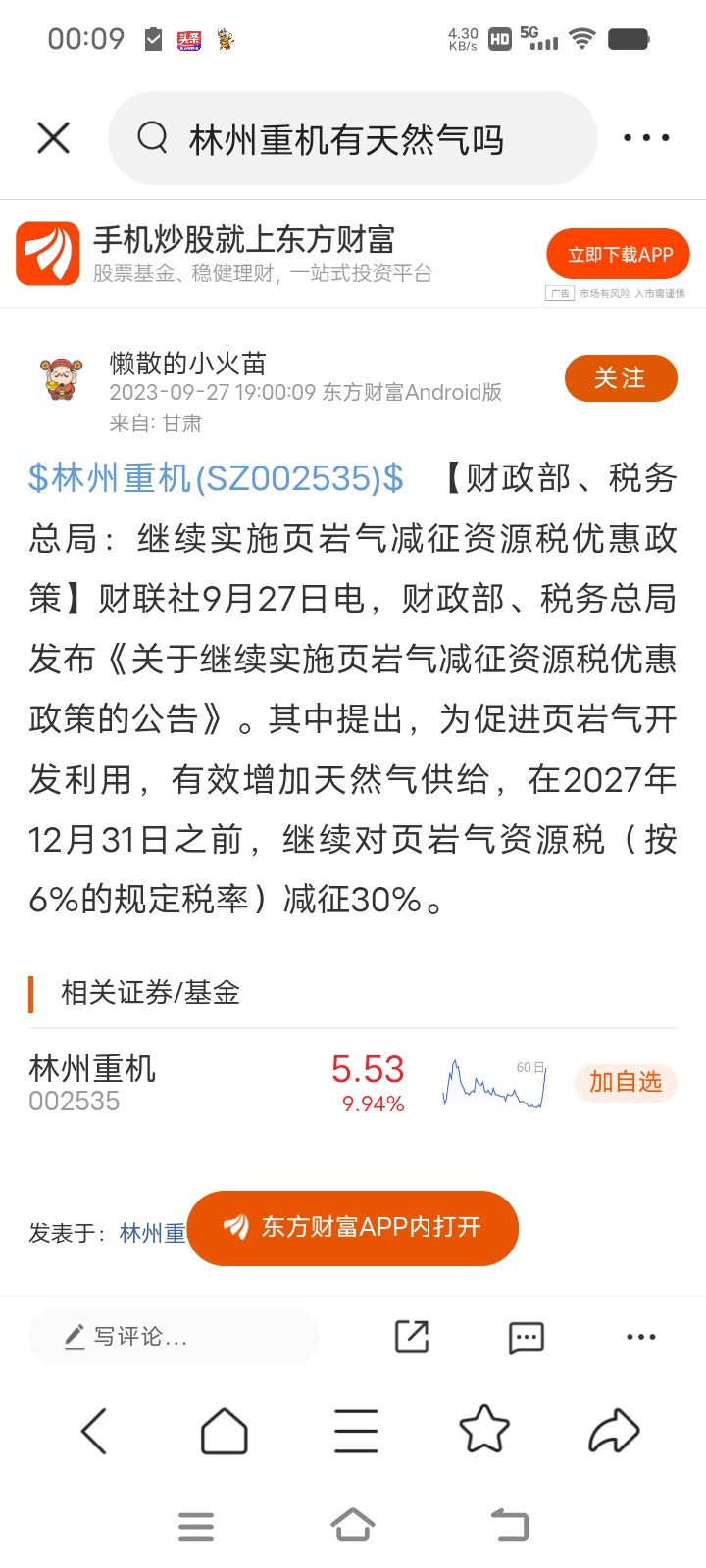Tap 立即下载APP download button
Viewport: 706px width, 1568px height.
(619, 255)
